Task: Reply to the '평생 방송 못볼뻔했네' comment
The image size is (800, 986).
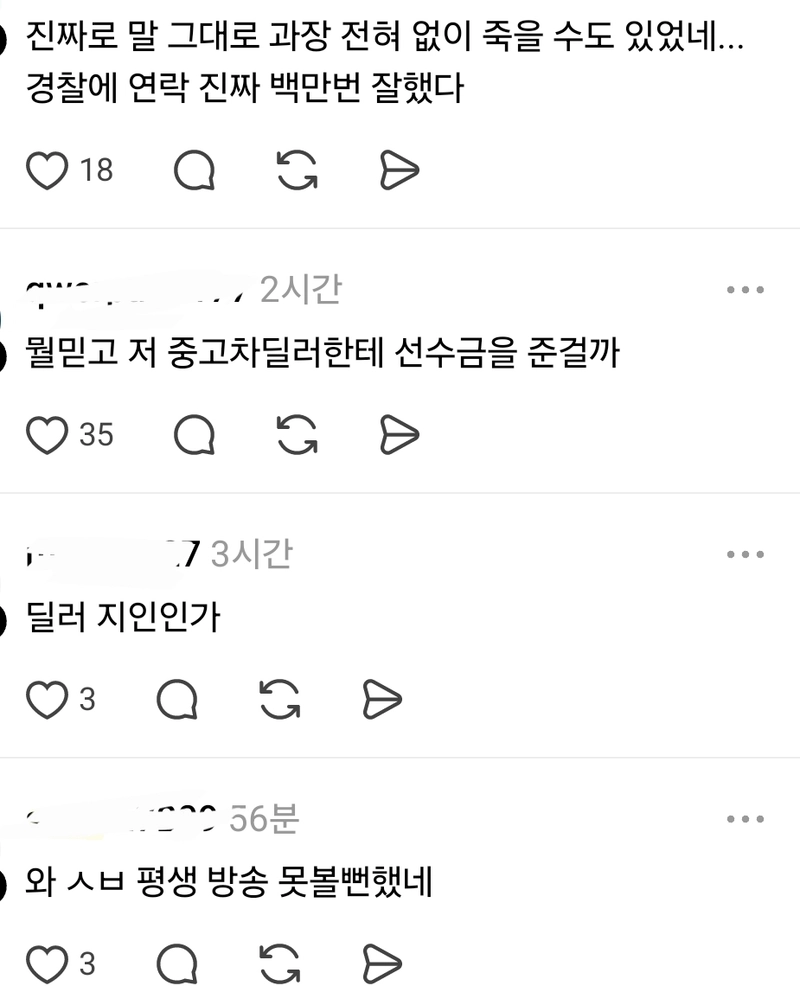Action: [178, 964]
